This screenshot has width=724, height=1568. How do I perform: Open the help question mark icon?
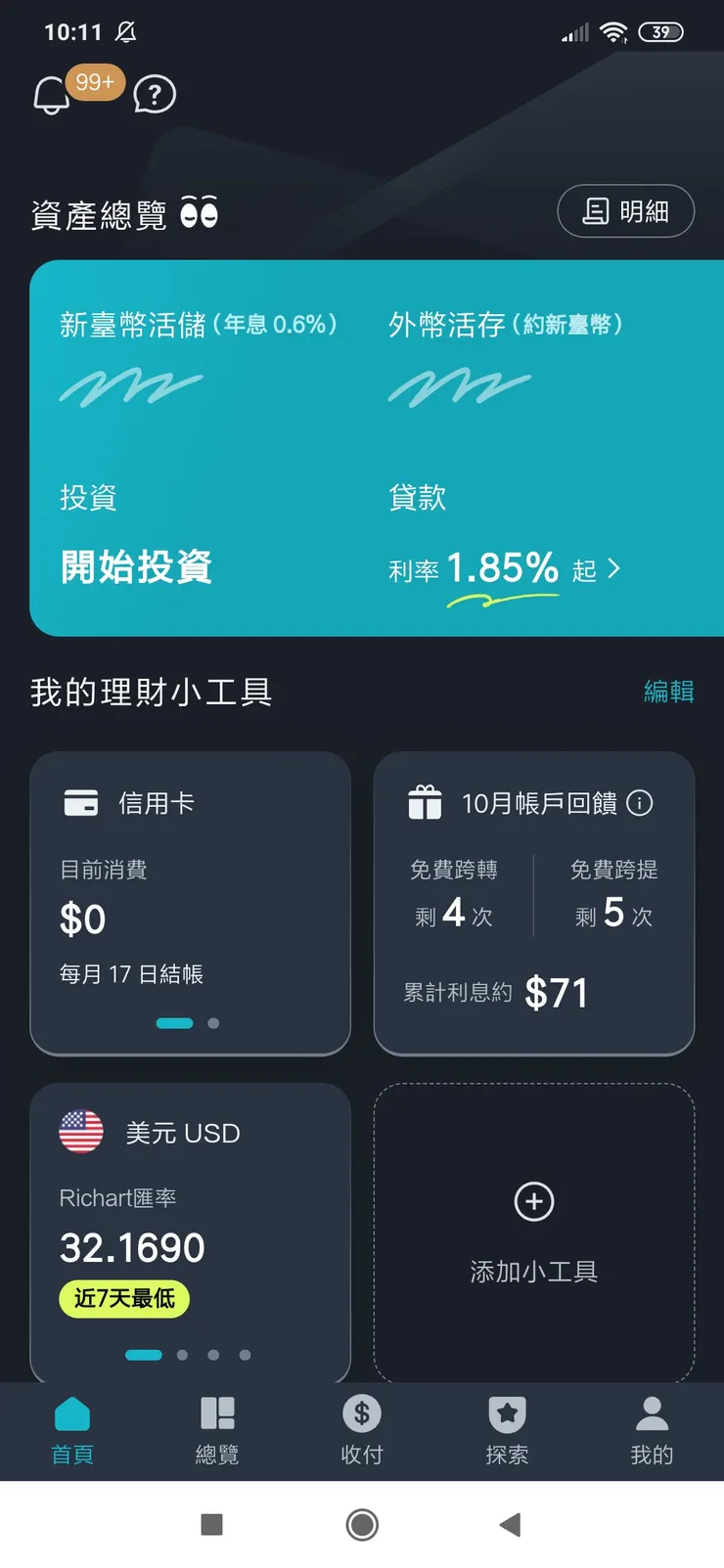click(x=153, y=95)
